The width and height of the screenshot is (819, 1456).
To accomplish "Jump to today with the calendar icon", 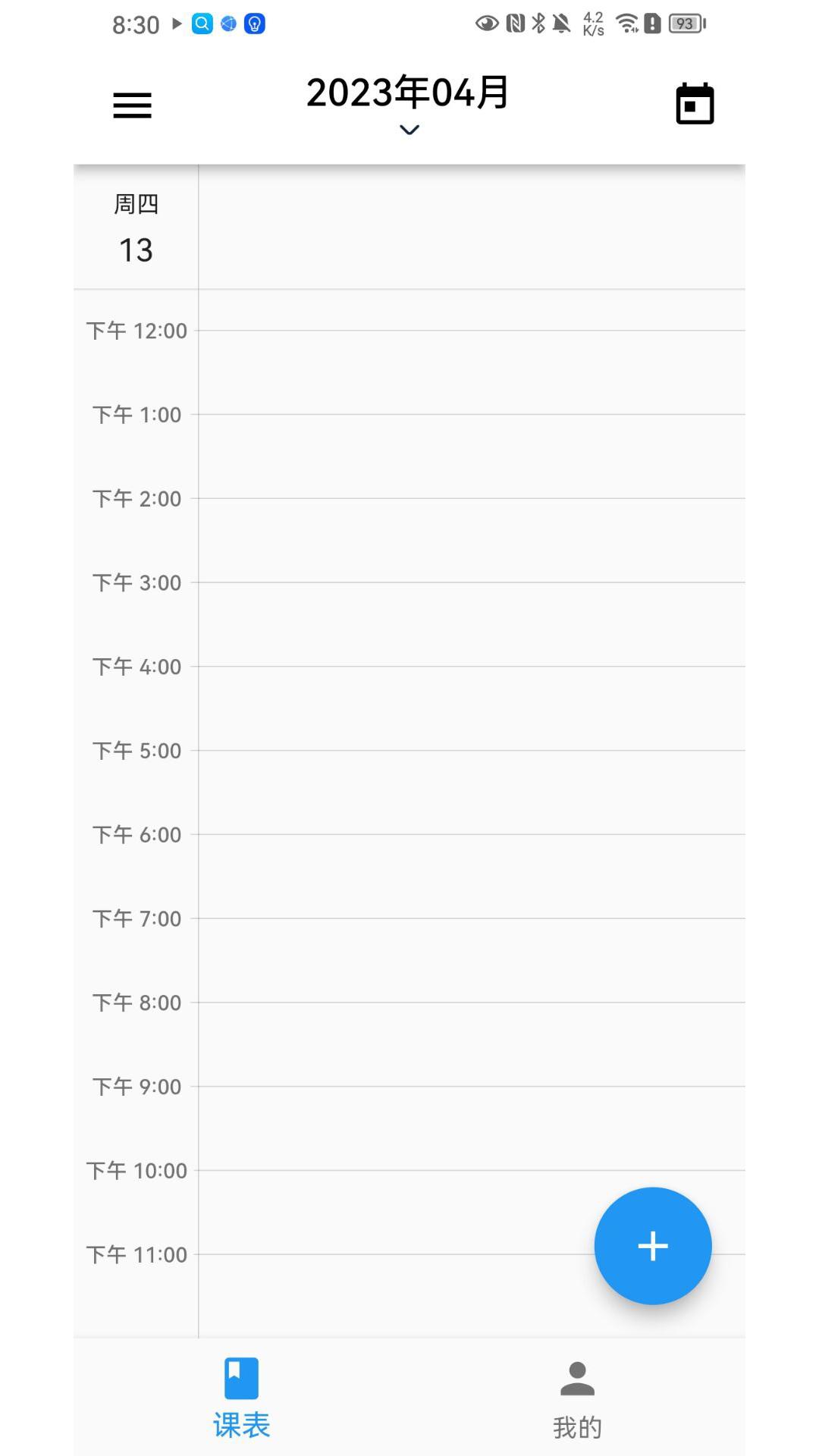I will [x=695, y=104].
